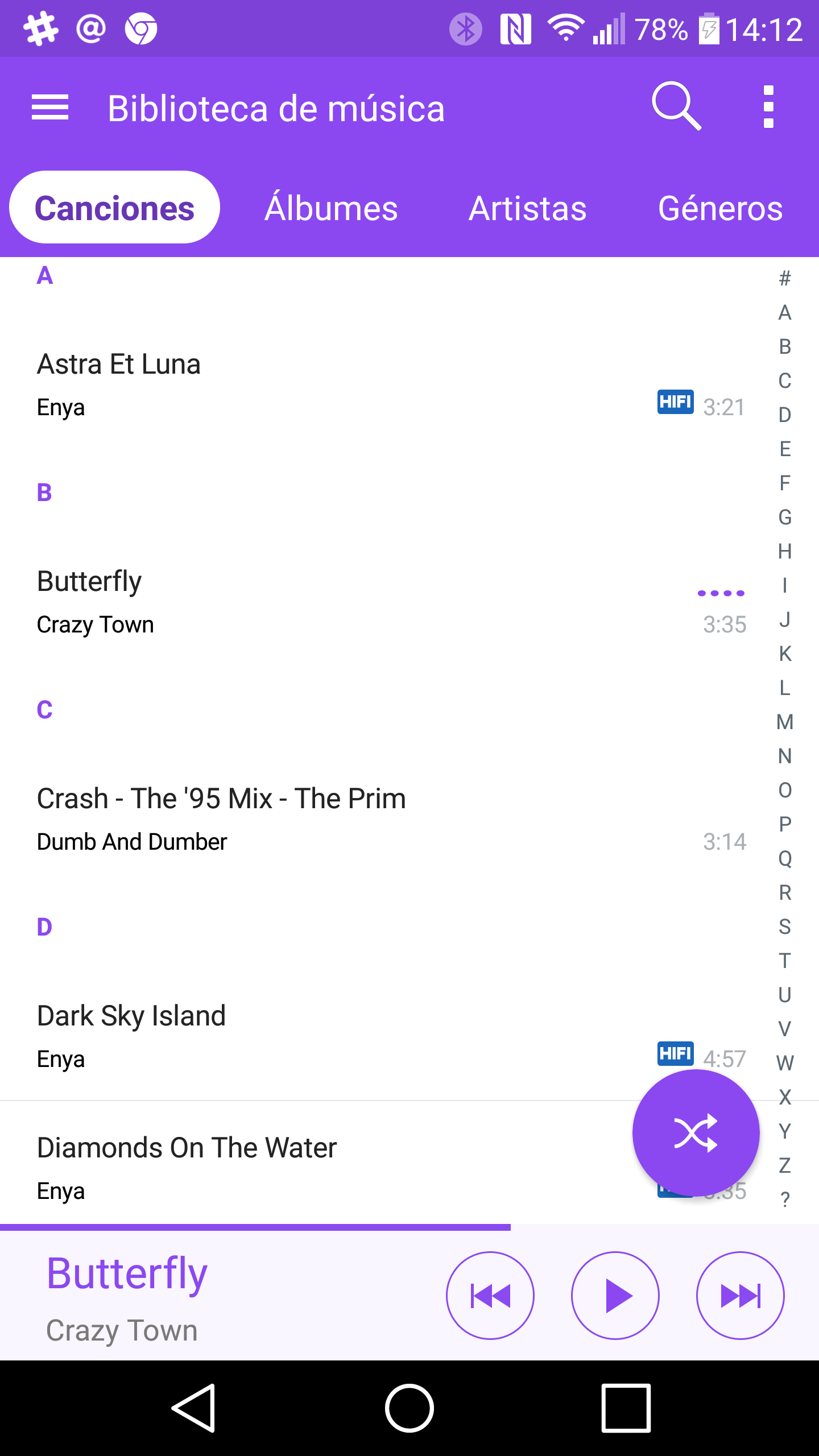819x1456 pixels.
Task: Open the Artistas tab
Action: tap(527, 207)
